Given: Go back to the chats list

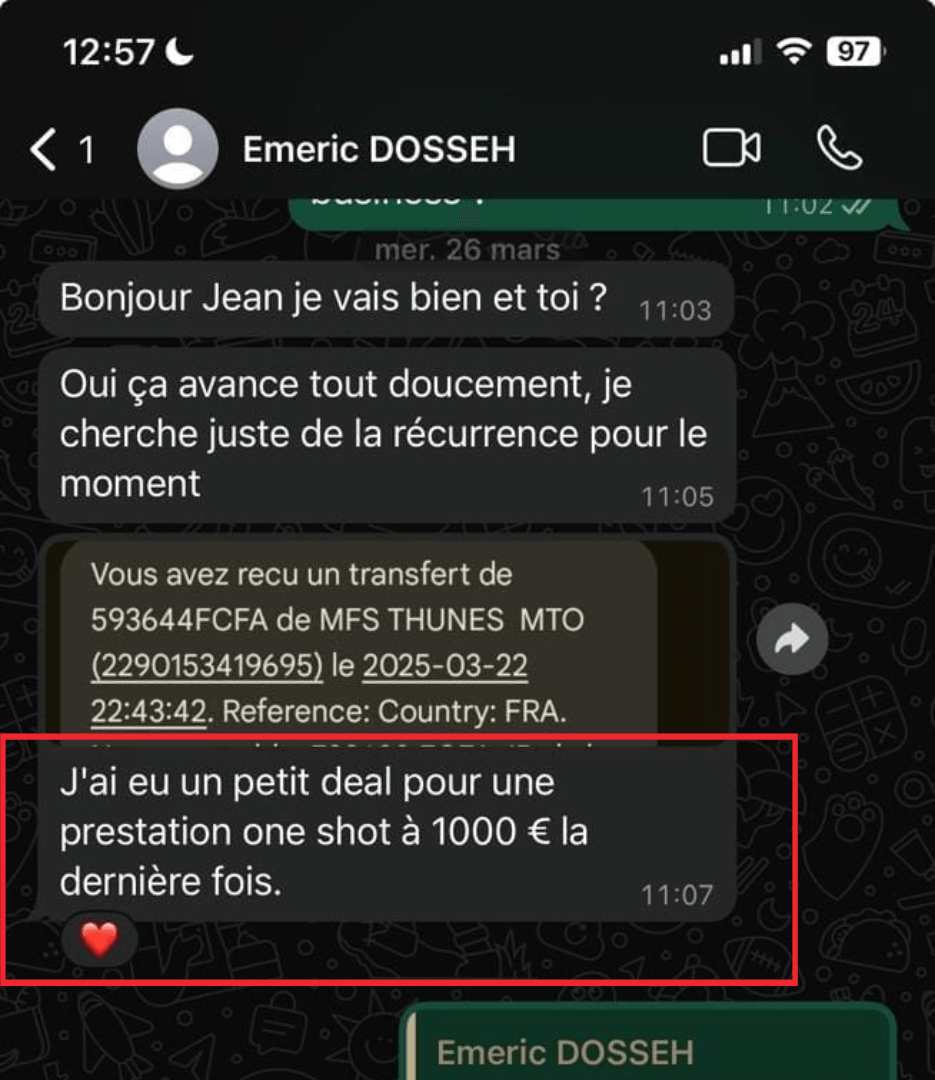Looking at the screenshot, I should (45, 150).
